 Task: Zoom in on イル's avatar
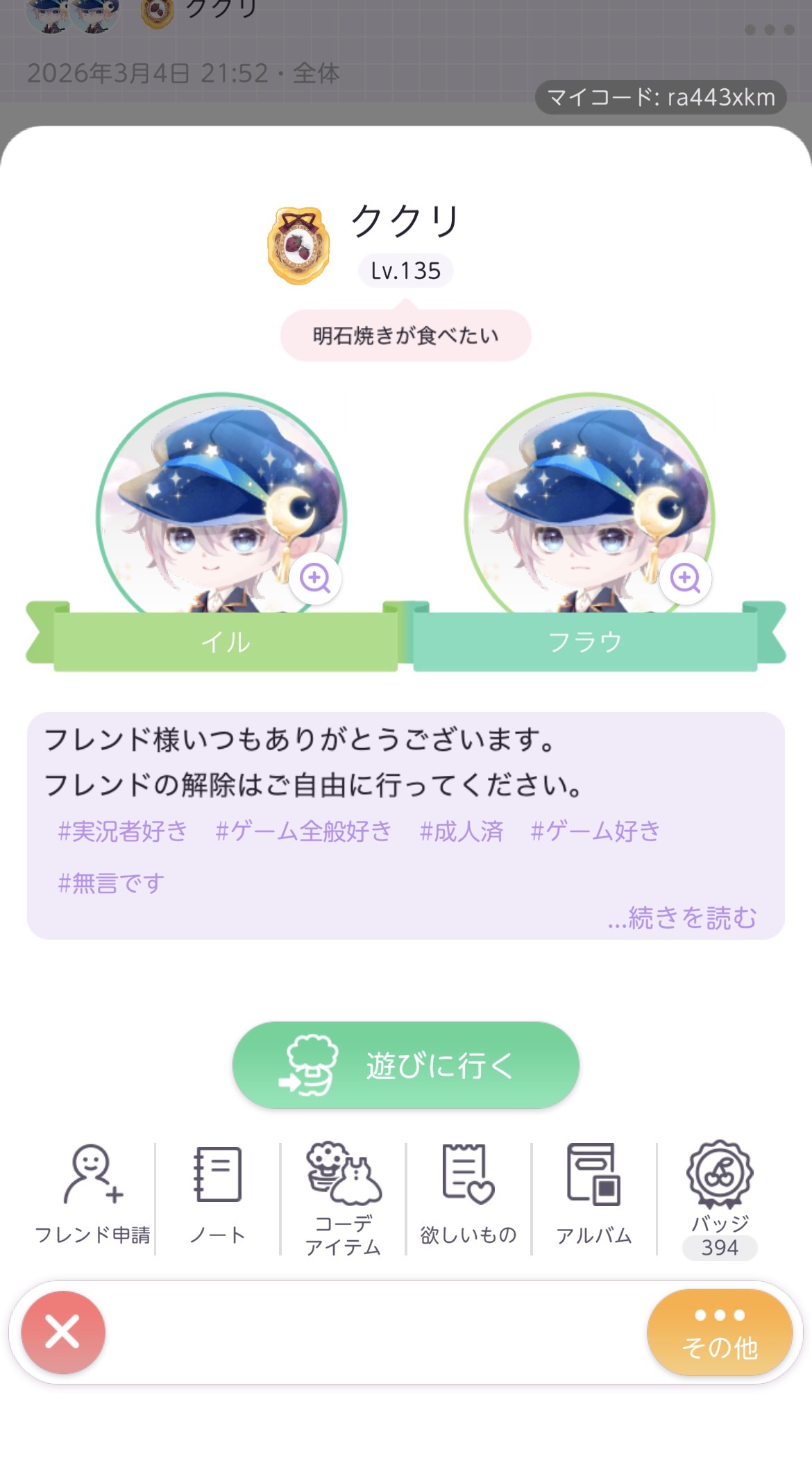coord(315,577)
